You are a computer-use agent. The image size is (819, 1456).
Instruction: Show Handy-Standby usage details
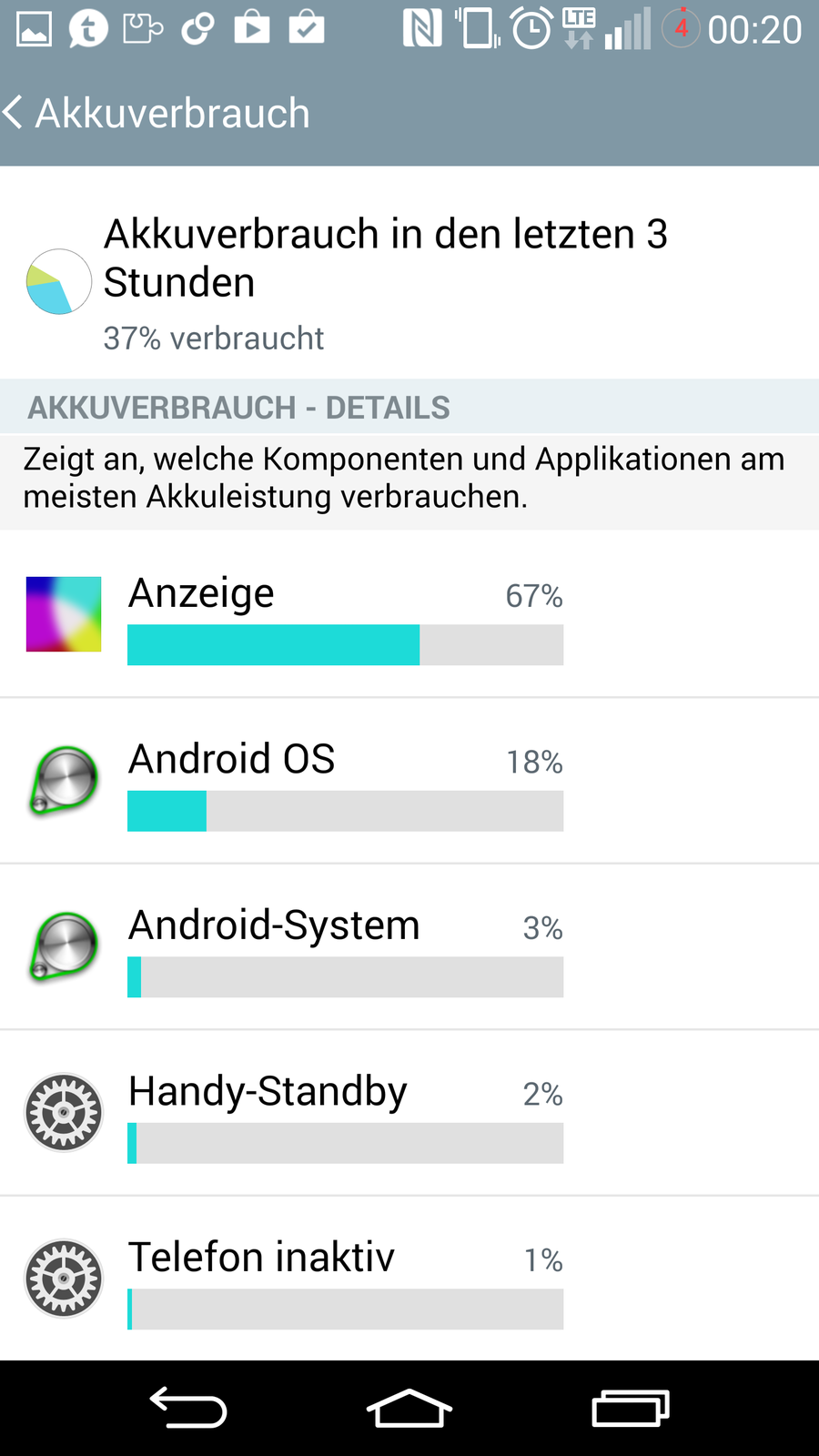(x=346, y=1112)
